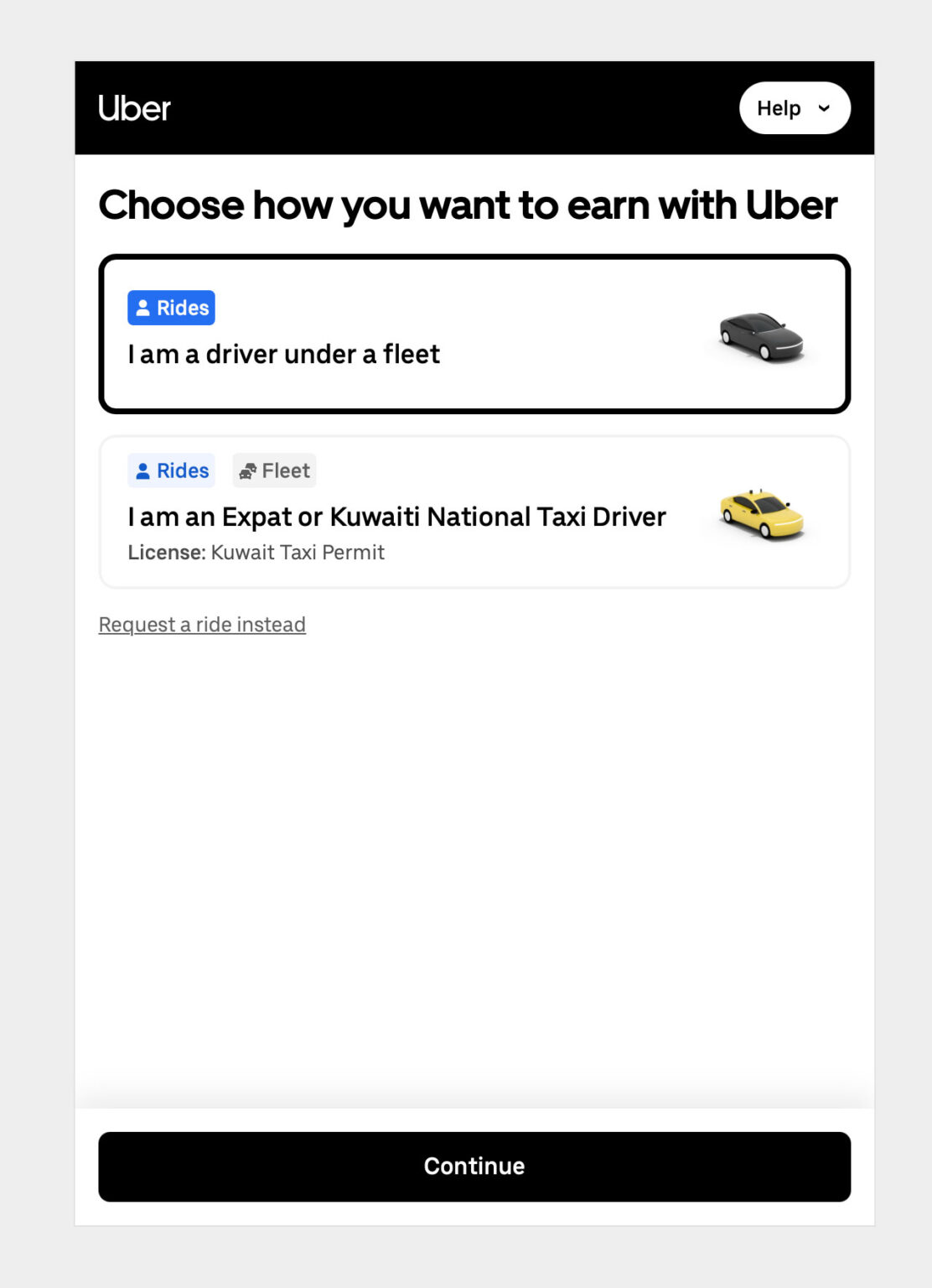Click the black car illustration

tap(759, 336)
